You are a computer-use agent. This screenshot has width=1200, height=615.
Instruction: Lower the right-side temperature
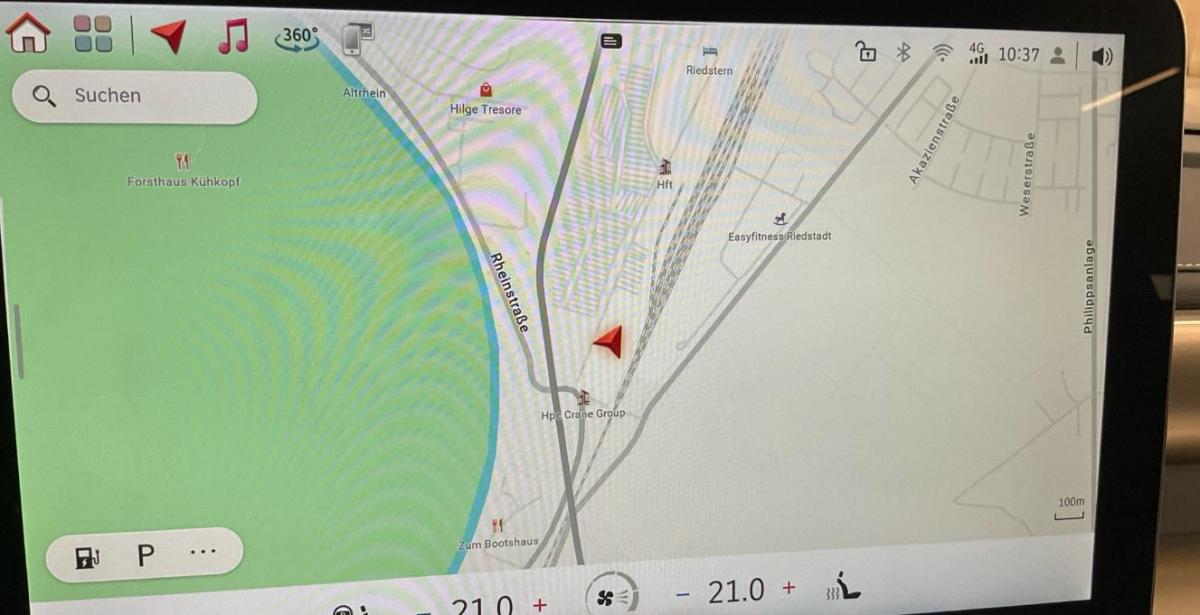pos(682,592)
